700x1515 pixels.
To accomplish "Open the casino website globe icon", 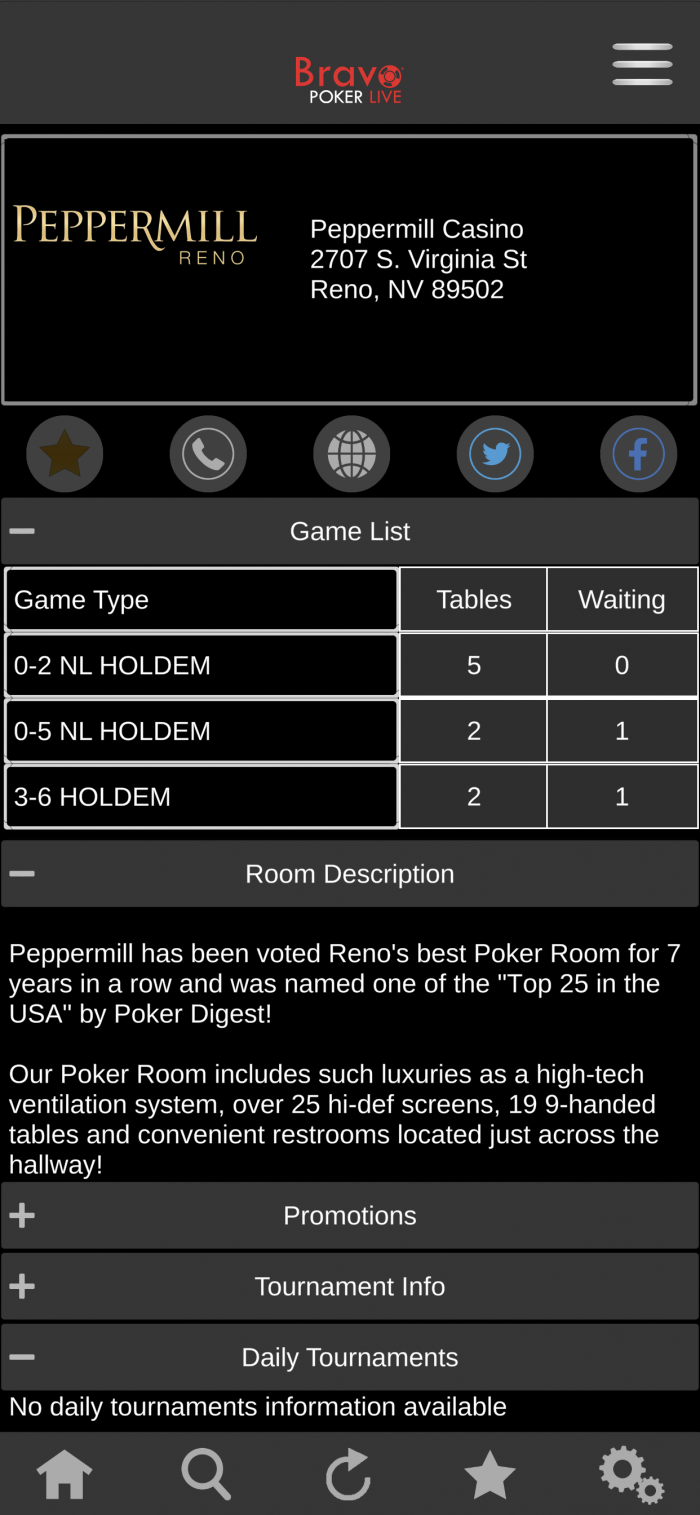I will [351, 454].
